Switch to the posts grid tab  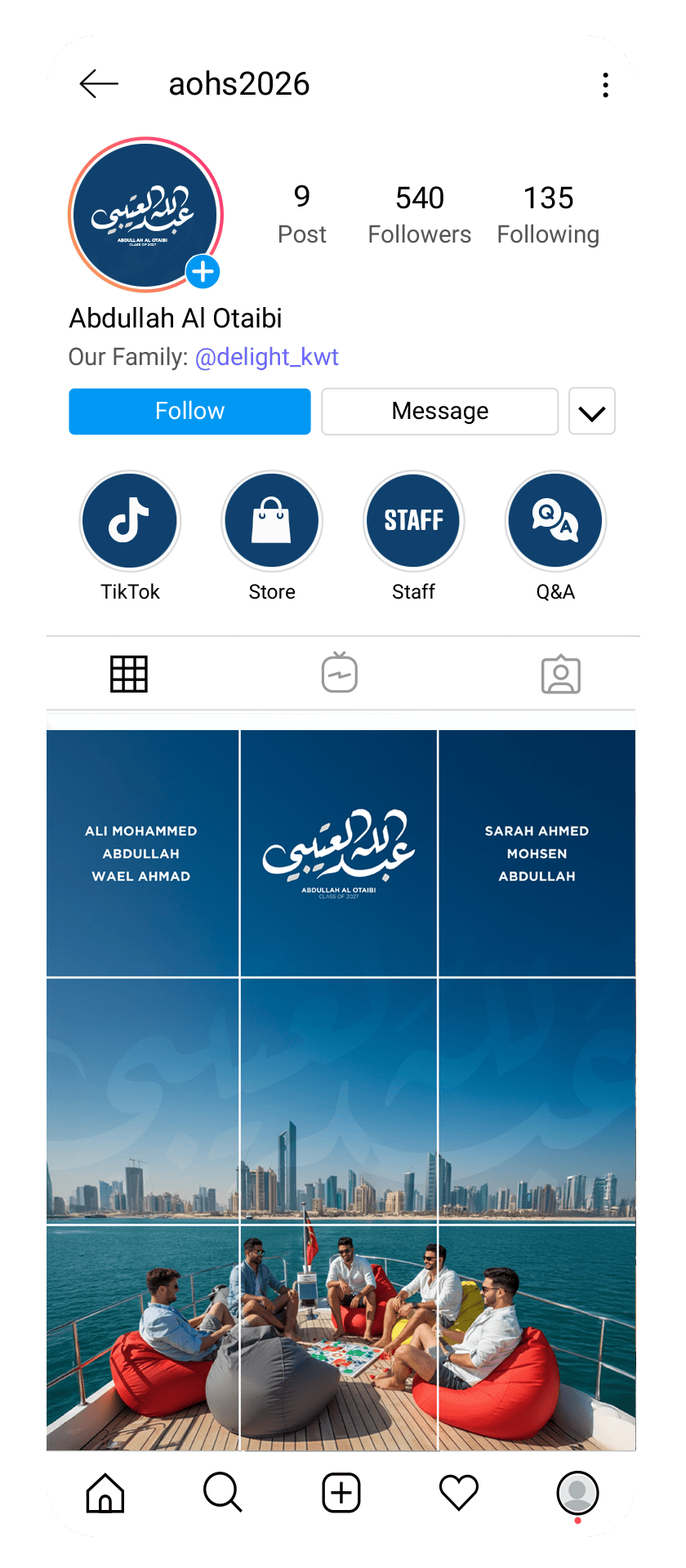pos(129,675)
